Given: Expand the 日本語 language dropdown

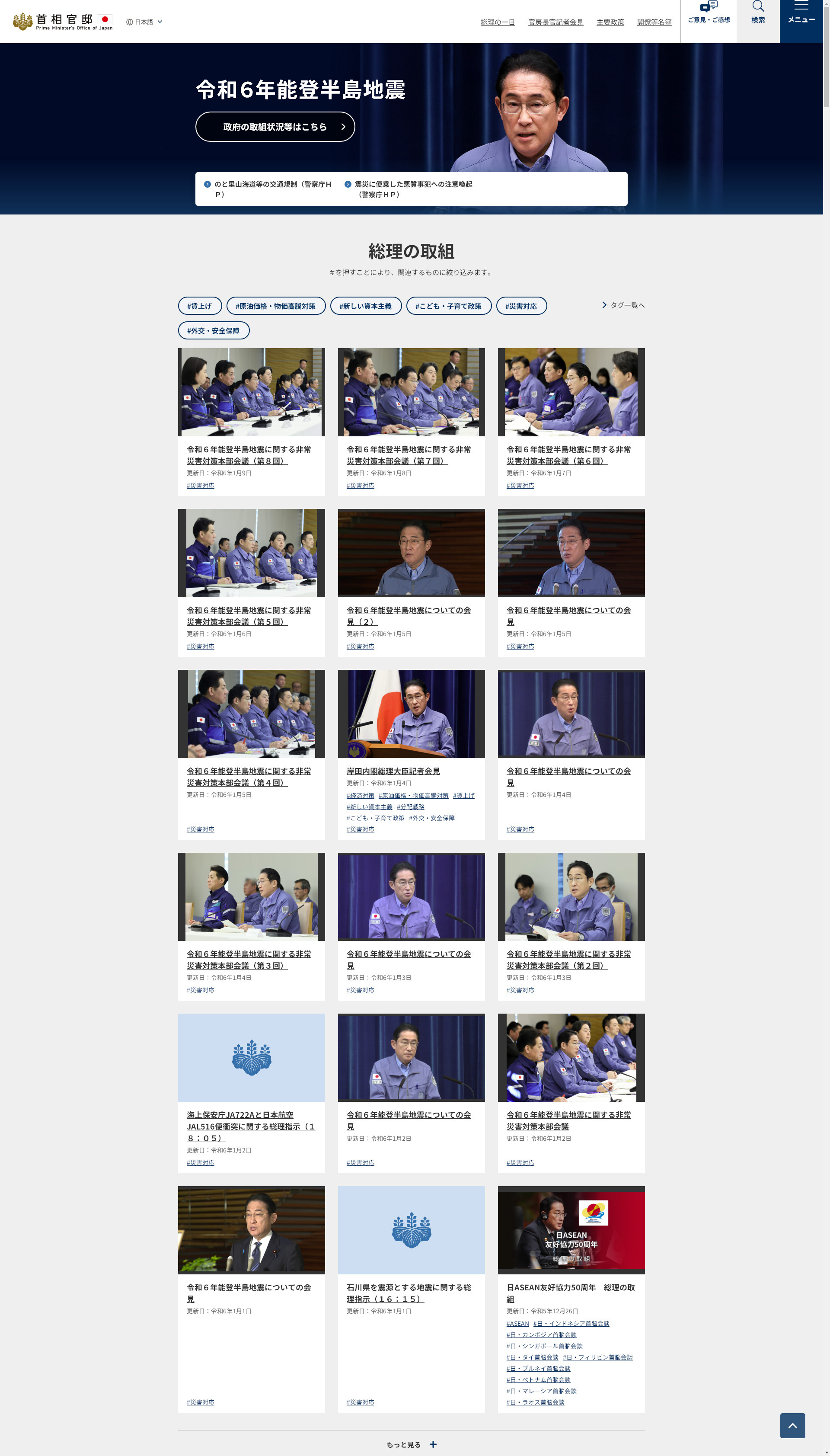Looking at the screenshot, I should [x=144, y=22].
